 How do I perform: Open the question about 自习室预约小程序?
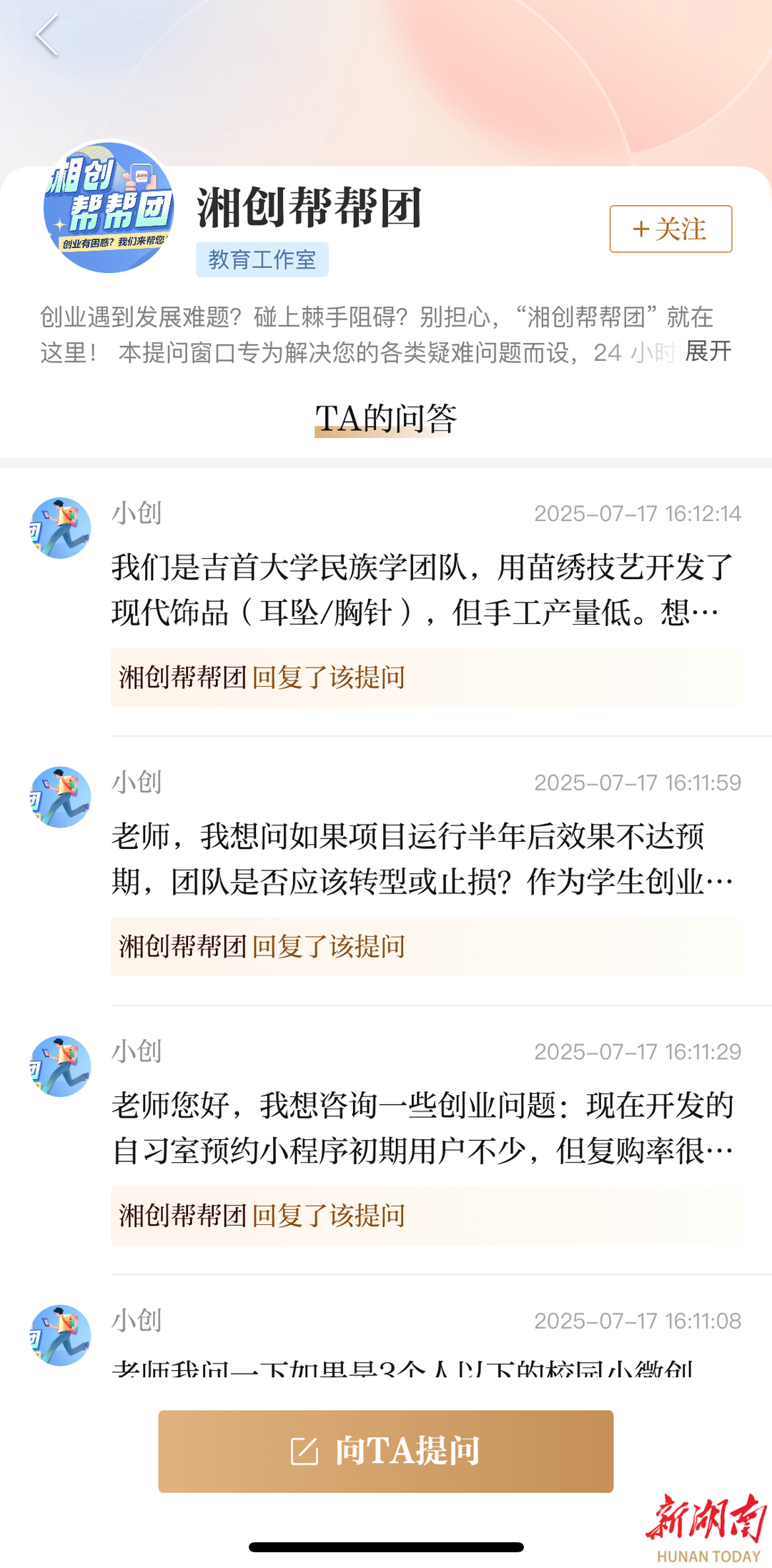click(x=422, y=1128)
